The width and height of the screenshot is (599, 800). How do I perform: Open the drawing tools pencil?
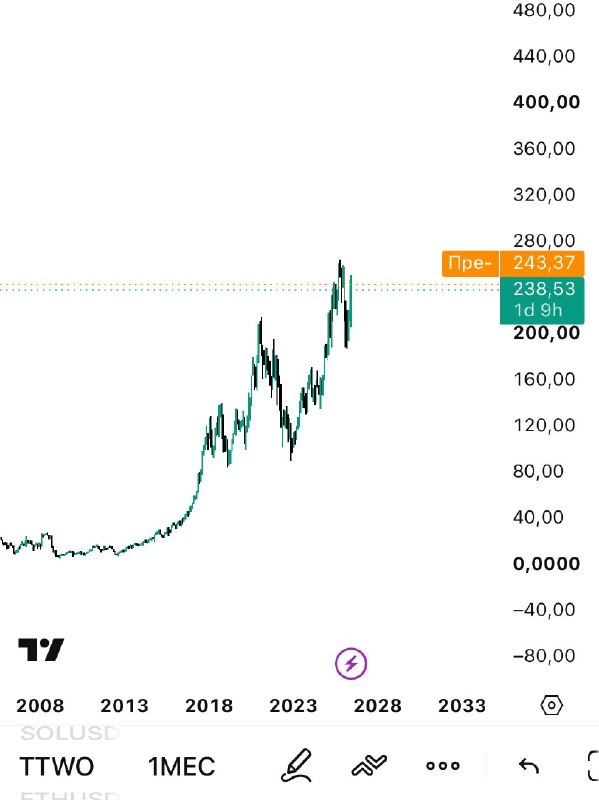click(296, 765)
